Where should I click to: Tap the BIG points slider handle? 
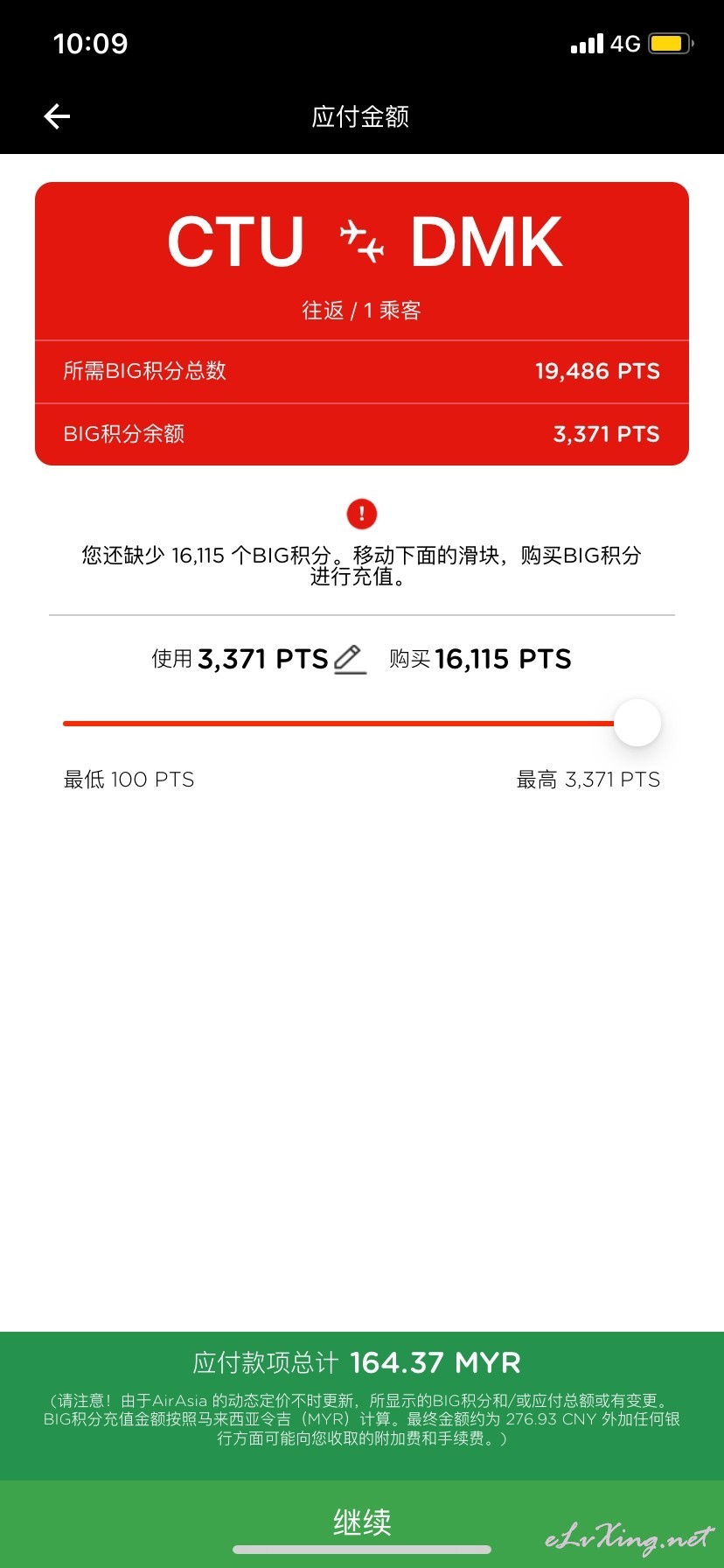pos(637,723)
